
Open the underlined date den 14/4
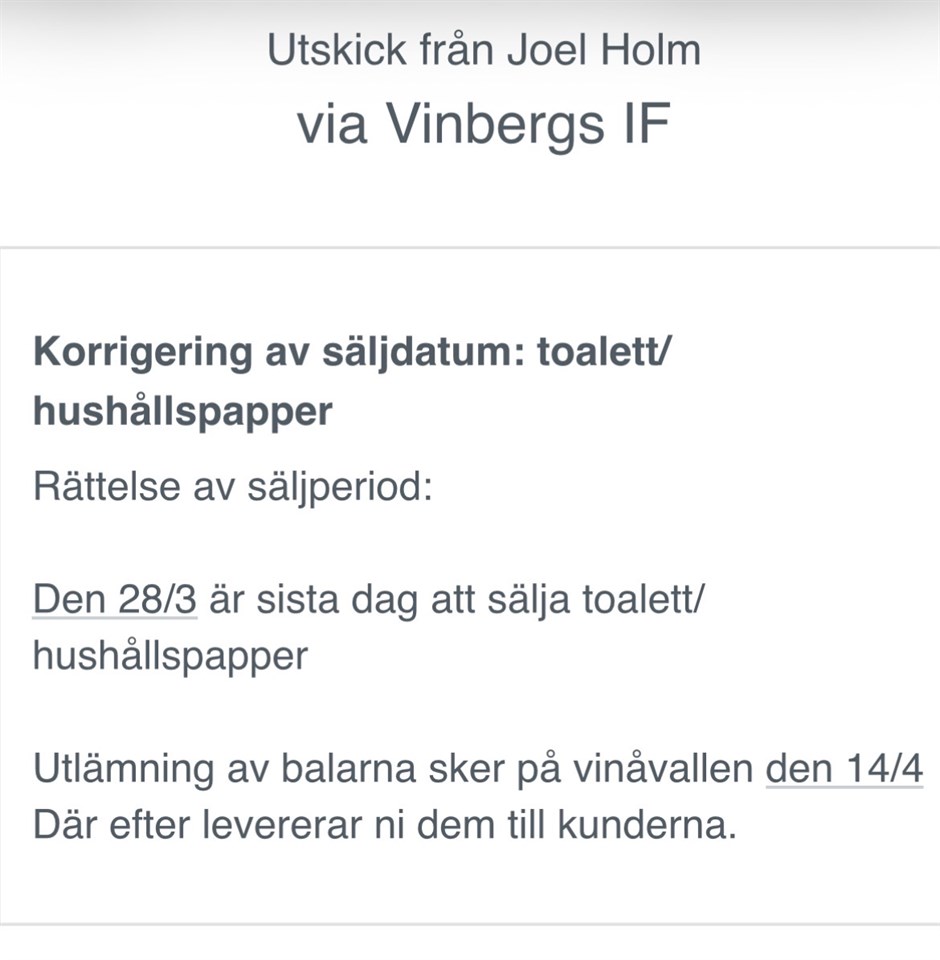[x=843, y=771]
